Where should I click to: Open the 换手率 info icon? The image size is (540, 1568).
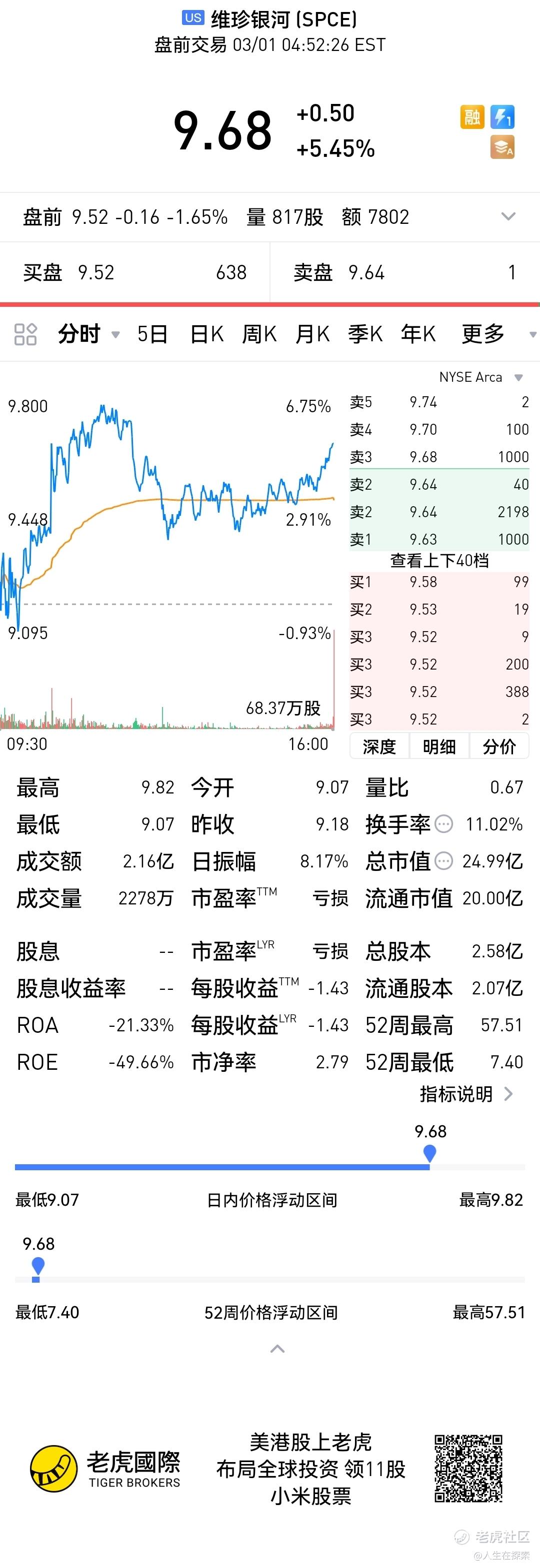tap(444, 824)
